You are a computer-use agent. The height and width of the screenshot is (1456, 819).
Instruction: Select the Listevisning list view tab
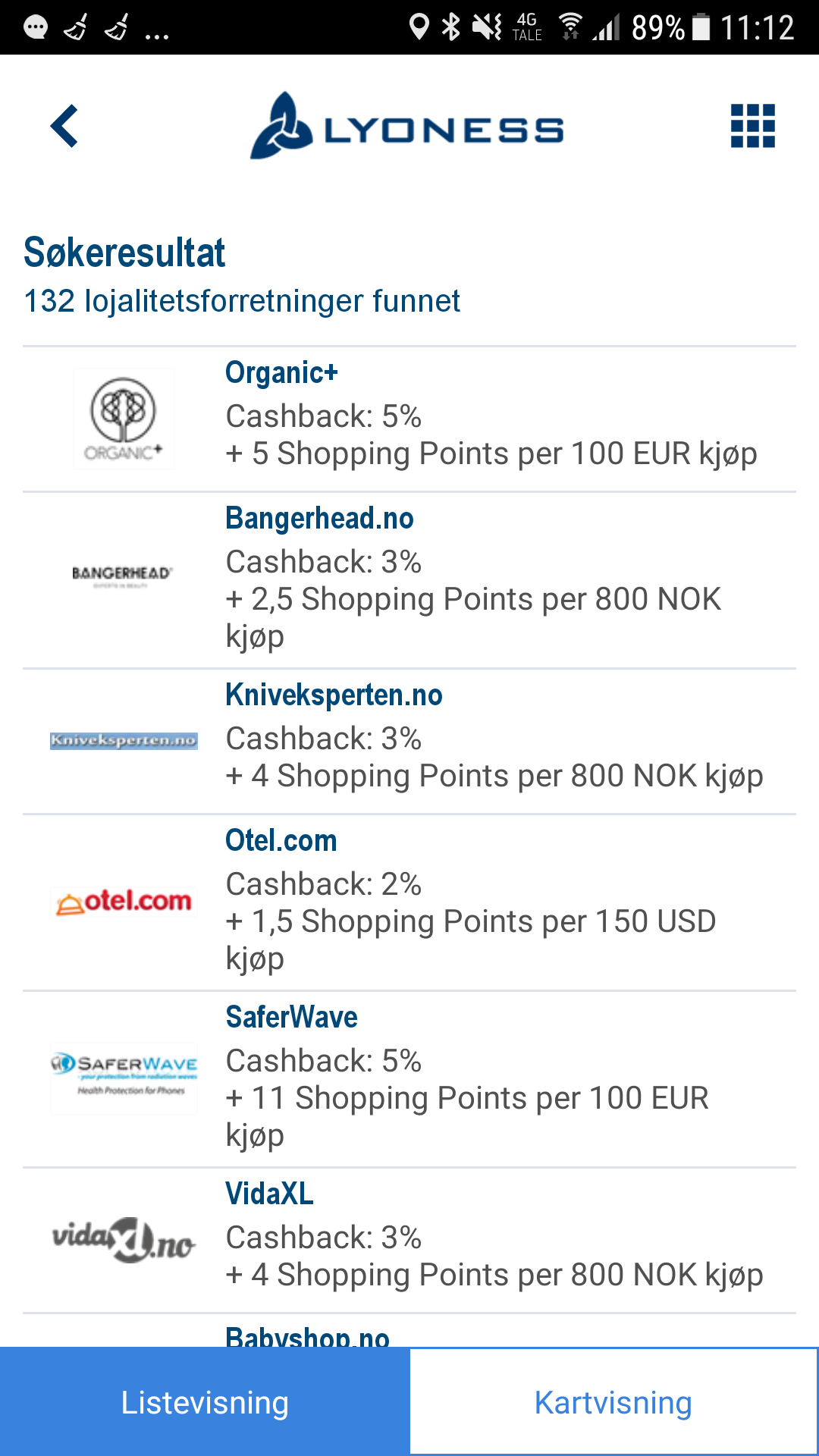tap(205, 1402)
